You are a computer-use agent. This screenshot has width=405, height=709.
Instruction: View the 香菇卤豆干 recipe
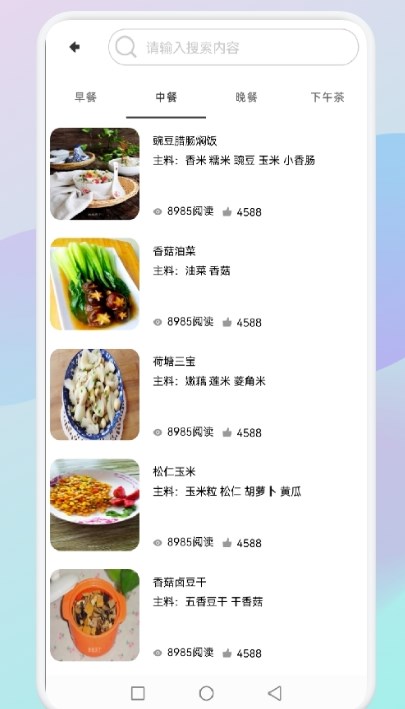tap(206, 615)
